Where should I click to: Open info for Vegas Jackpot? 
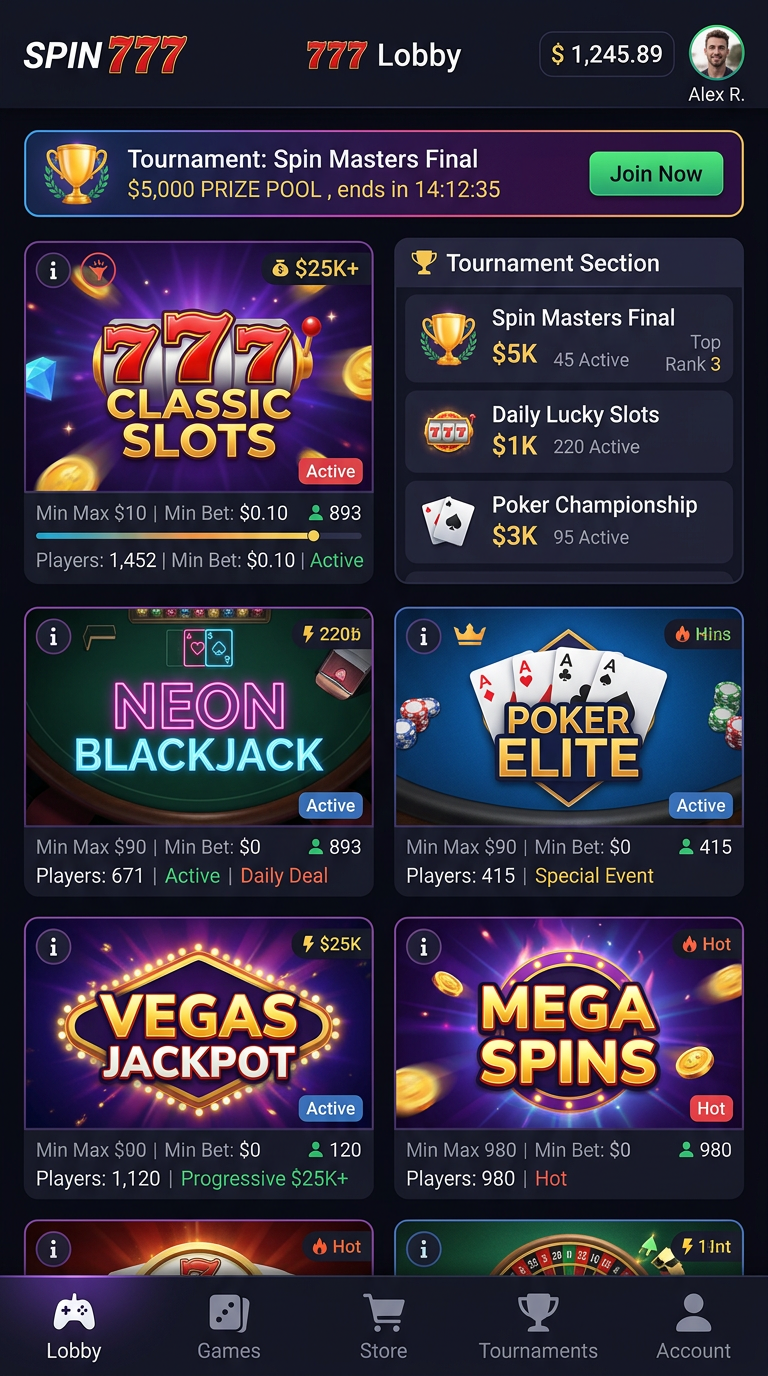click(x=53, y=947)
